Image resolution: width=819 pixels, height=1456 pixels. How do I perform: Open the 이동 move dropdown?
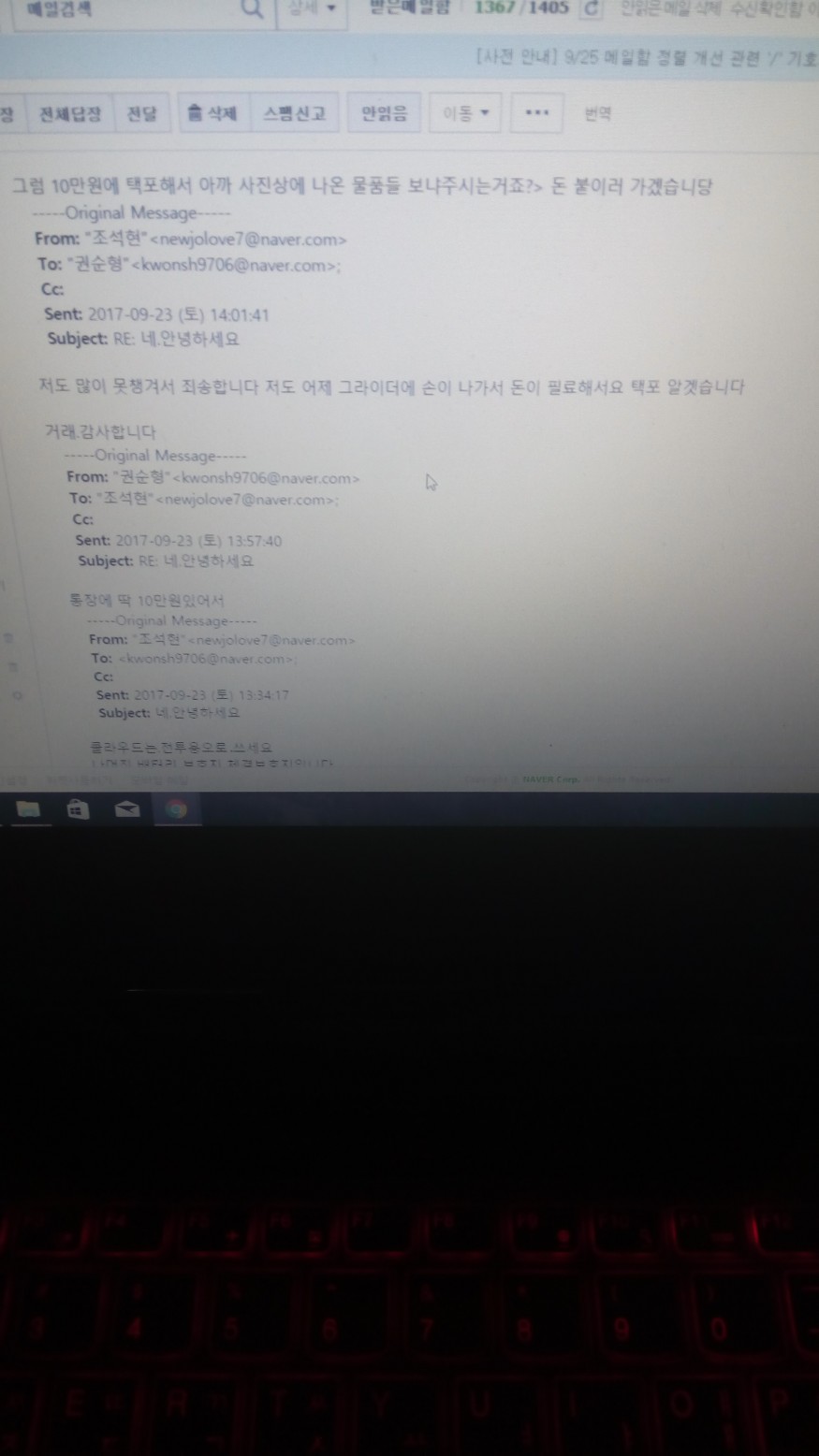point(465,114)
